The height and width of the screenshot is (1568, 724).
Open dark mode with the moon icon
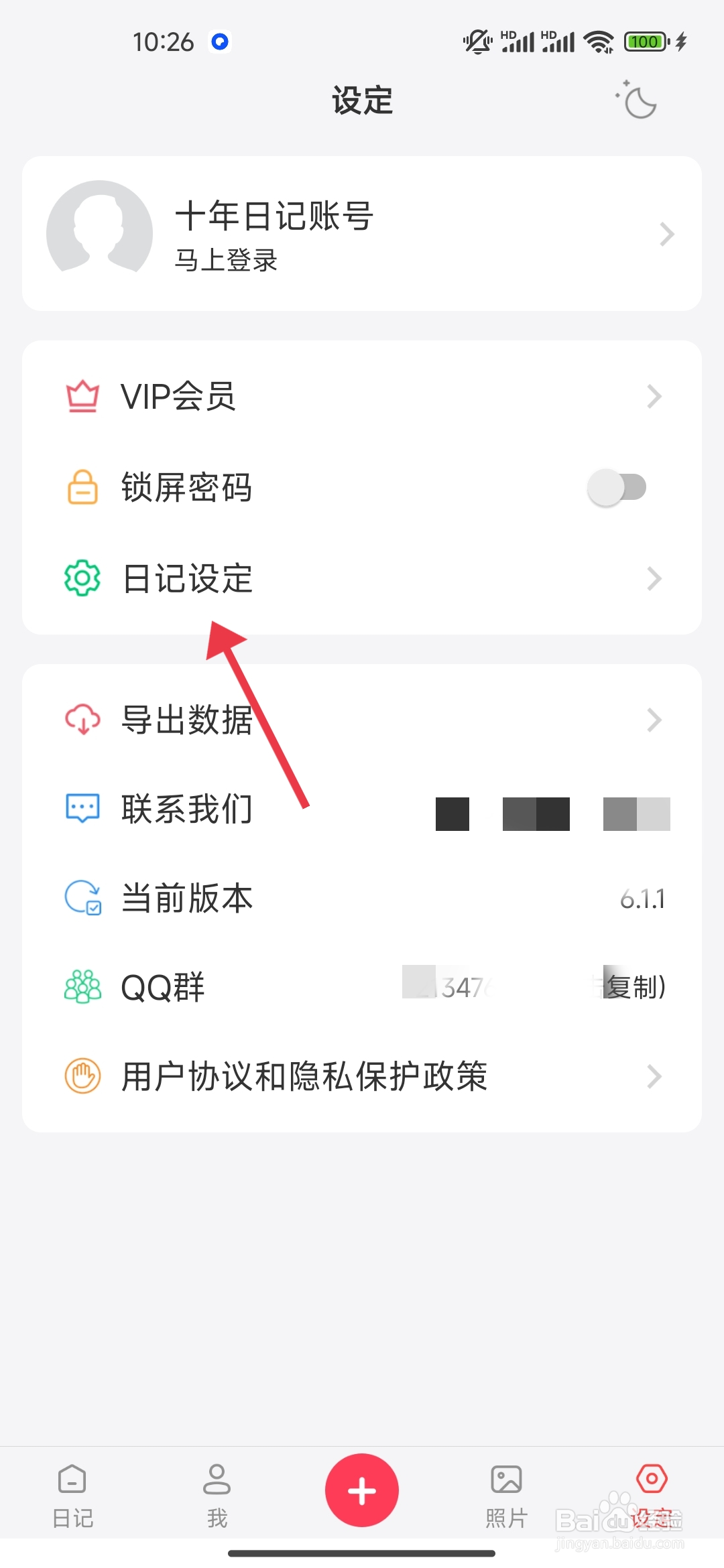coord(637,101)
